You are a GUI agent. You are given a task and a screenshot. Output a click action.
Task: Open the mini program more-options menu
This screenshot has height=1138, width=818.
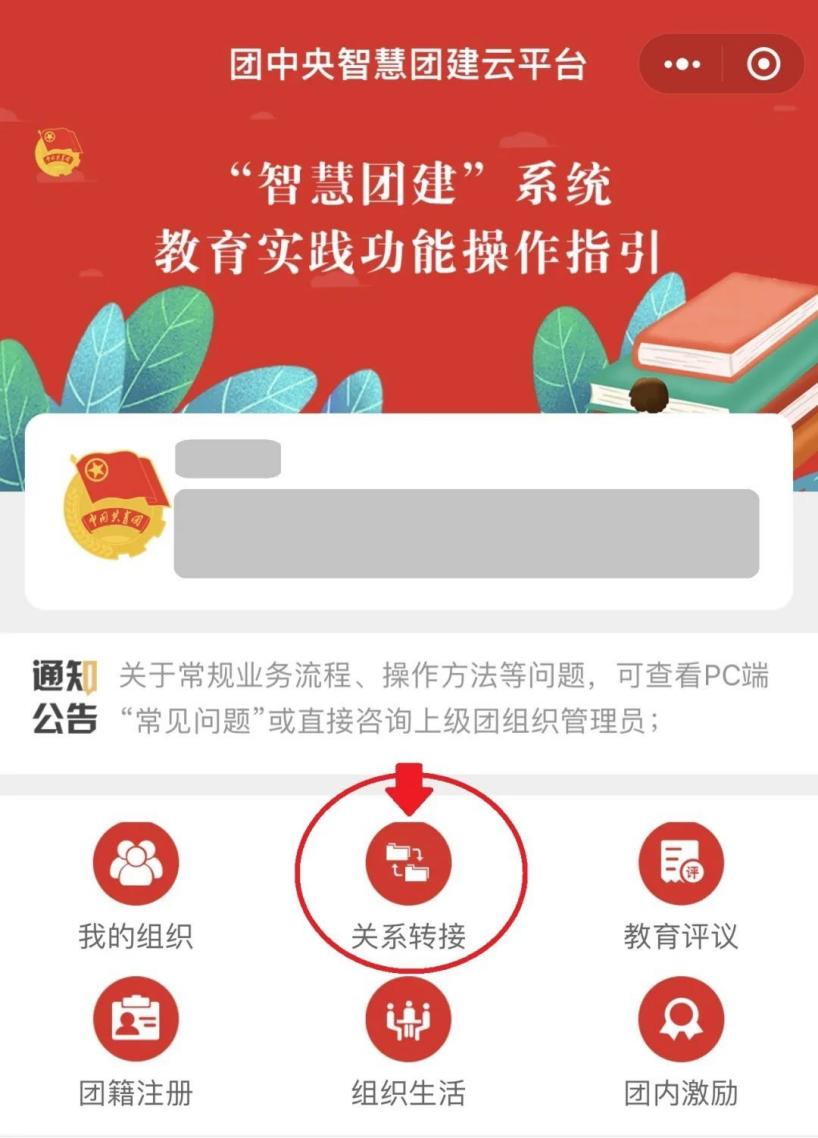(x=682, y=65)
